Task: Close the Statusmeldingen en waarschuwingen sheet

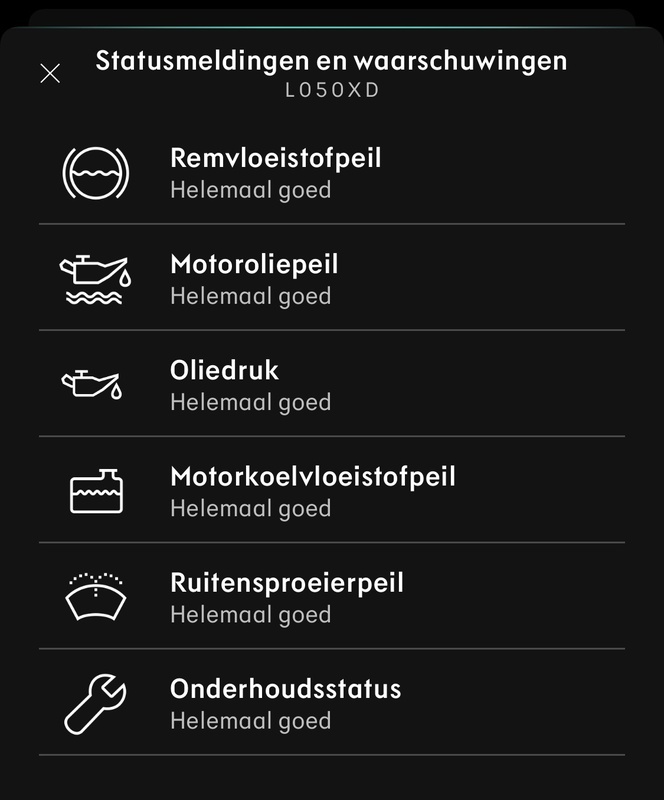Action: coord(49,73)
